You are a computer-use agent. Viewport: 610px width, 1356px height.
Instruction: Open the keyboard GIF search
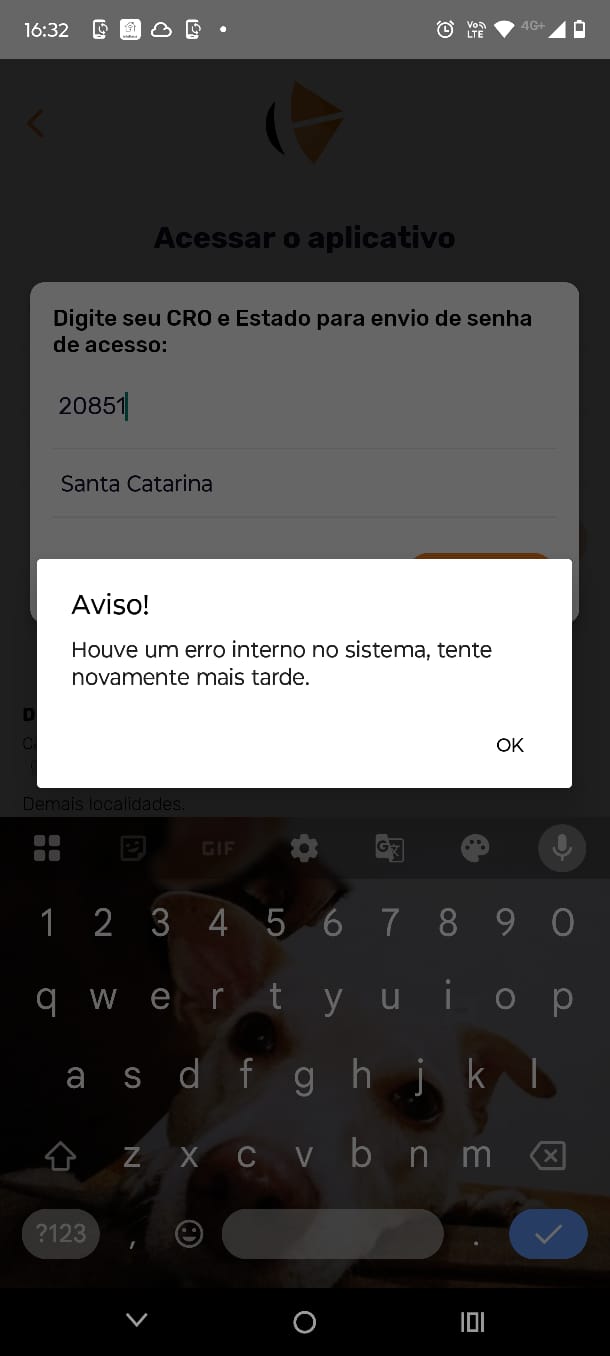click(218, 849)
